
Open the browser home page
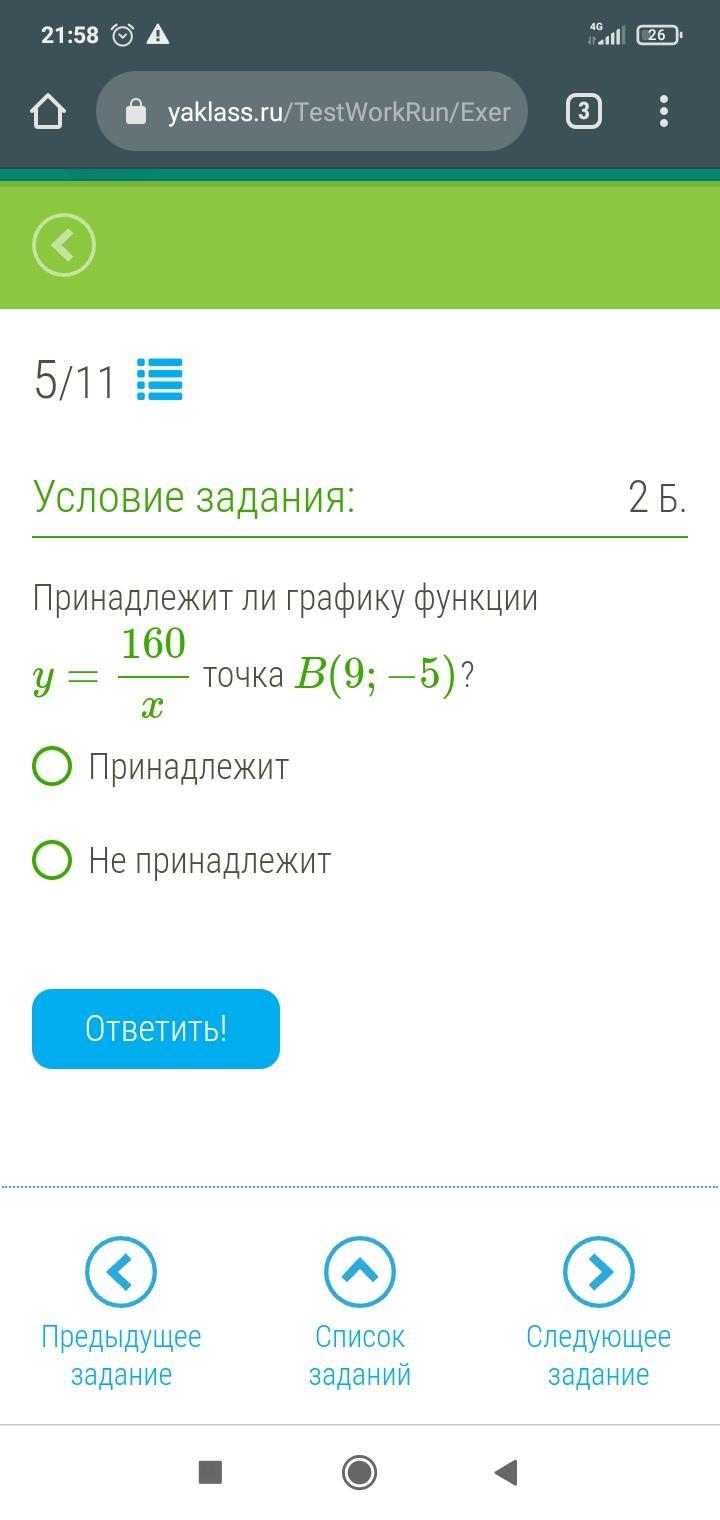tap(48, 112)
